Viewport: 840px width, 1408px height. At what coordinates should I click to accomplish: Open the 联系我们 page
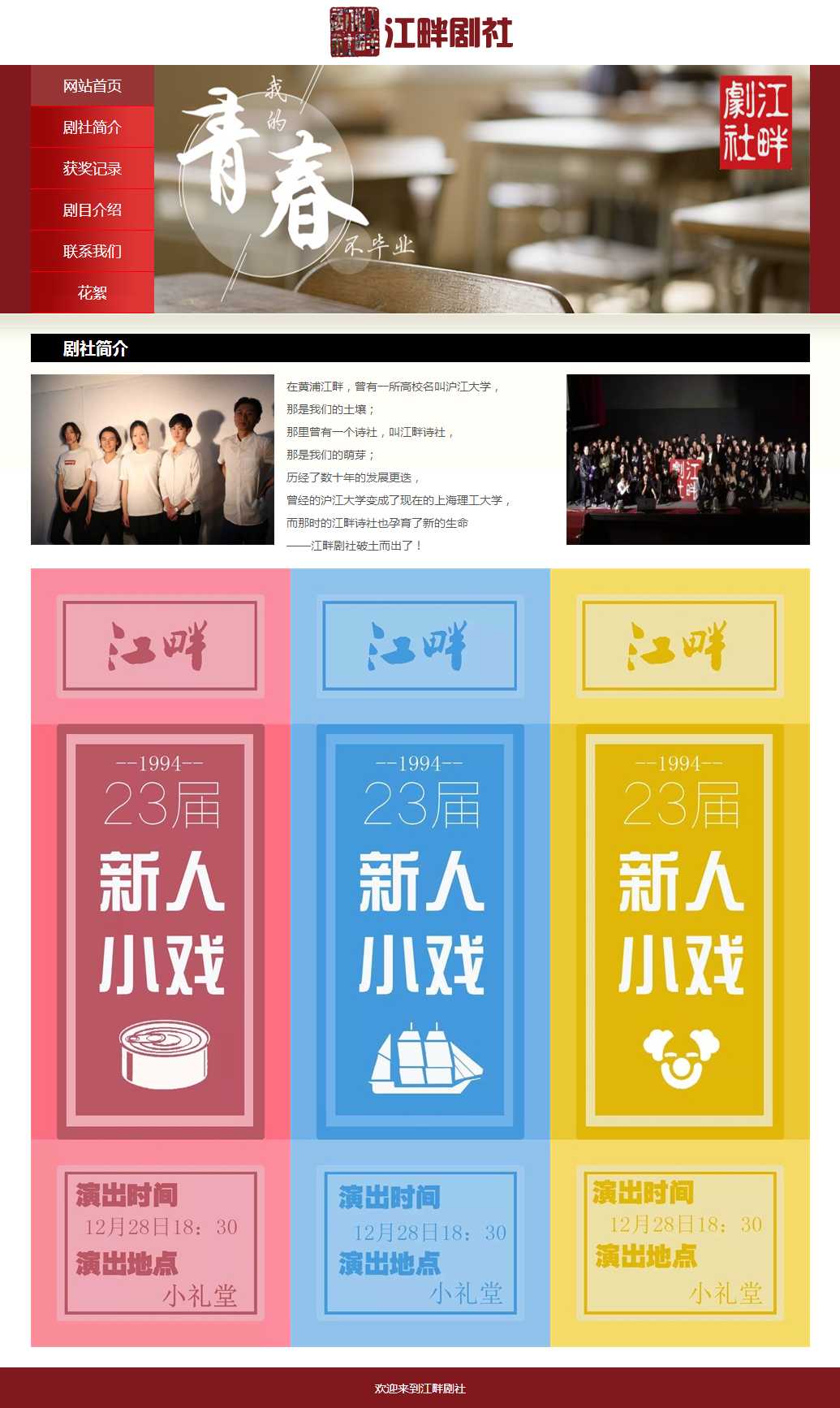[x=93, y=252]
